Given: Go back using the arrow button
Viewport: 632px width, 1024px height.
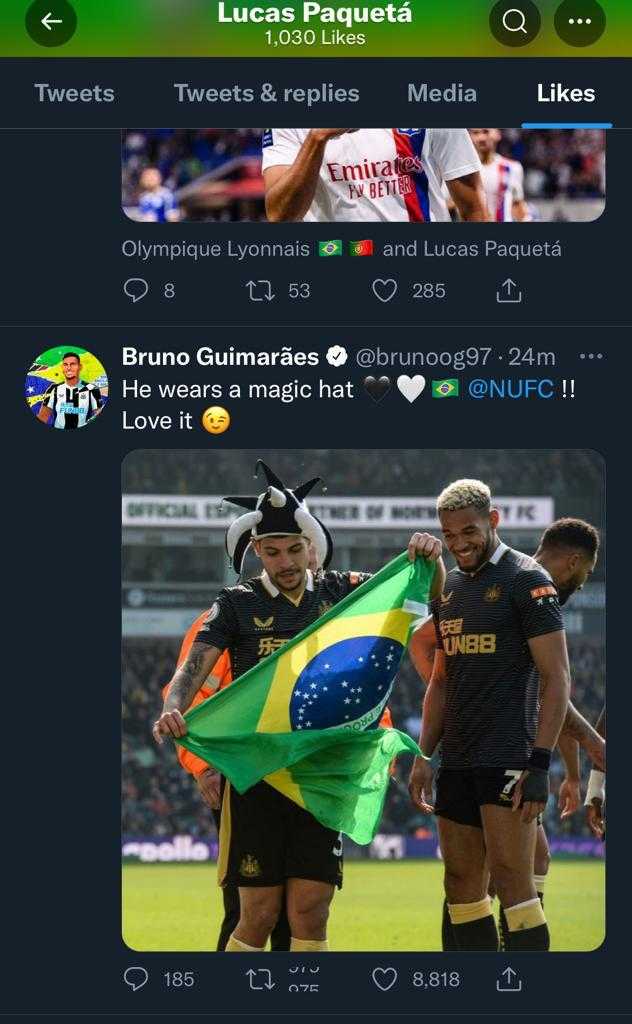Looking at the screenshot, I should pyautogui.click(x=51, y=22).
